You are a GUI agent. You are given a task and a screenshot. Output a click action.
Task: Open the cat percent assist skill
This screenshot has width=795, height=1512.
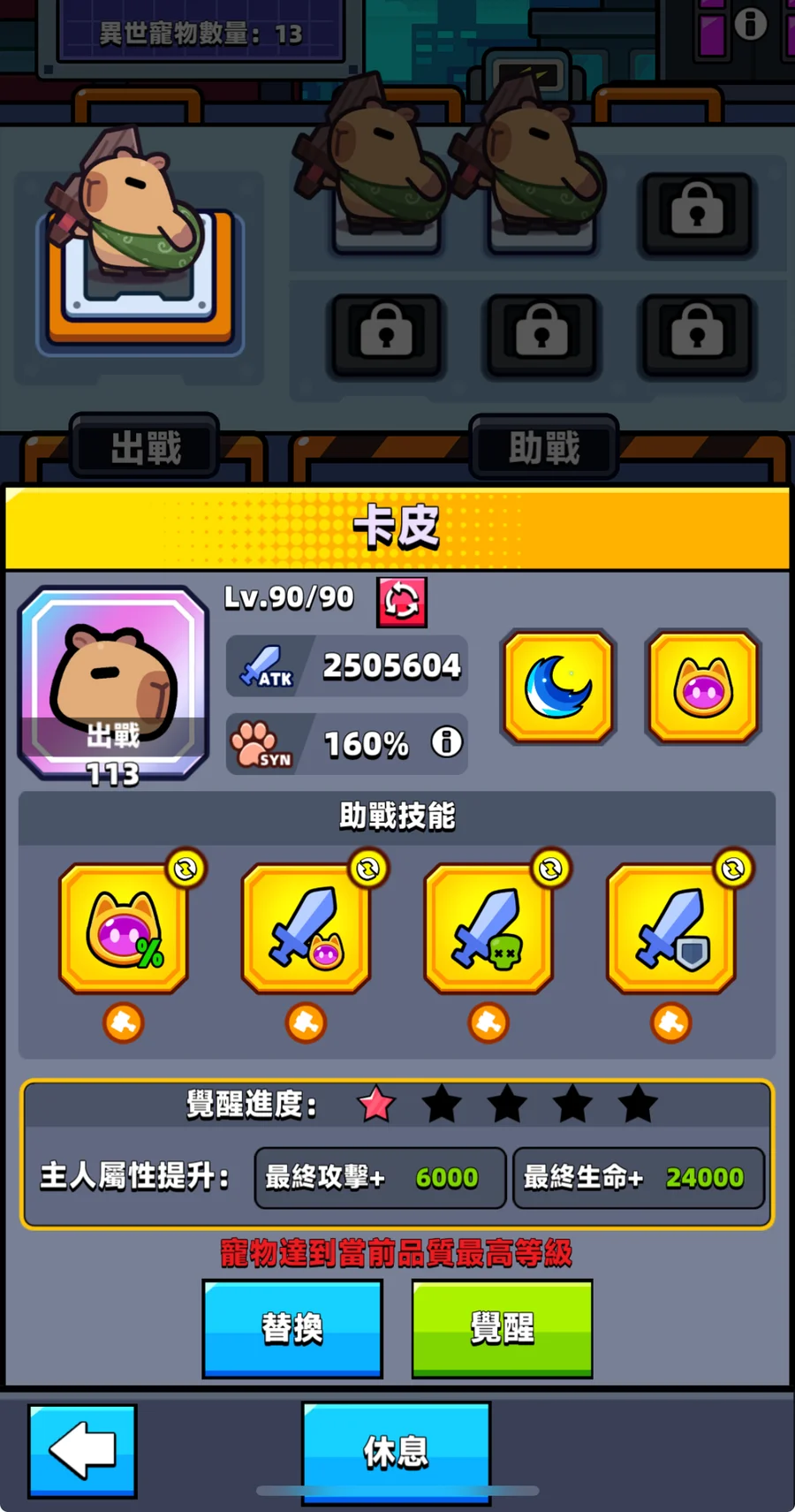[x=124, y=928]
